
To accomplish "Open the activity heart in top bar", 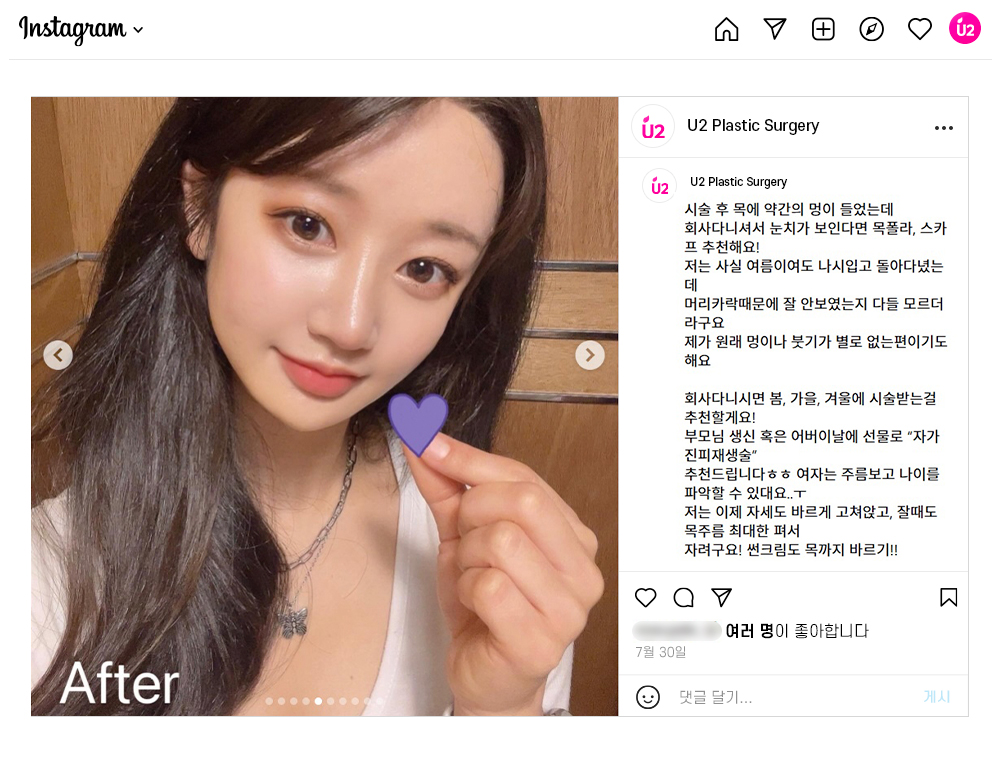I will [919, 29].
